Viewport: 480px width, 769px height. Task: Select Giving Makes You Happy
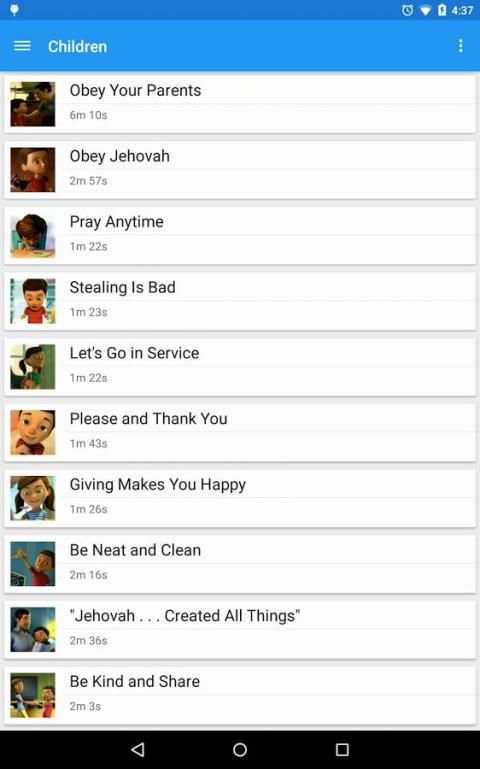[240, 498]
